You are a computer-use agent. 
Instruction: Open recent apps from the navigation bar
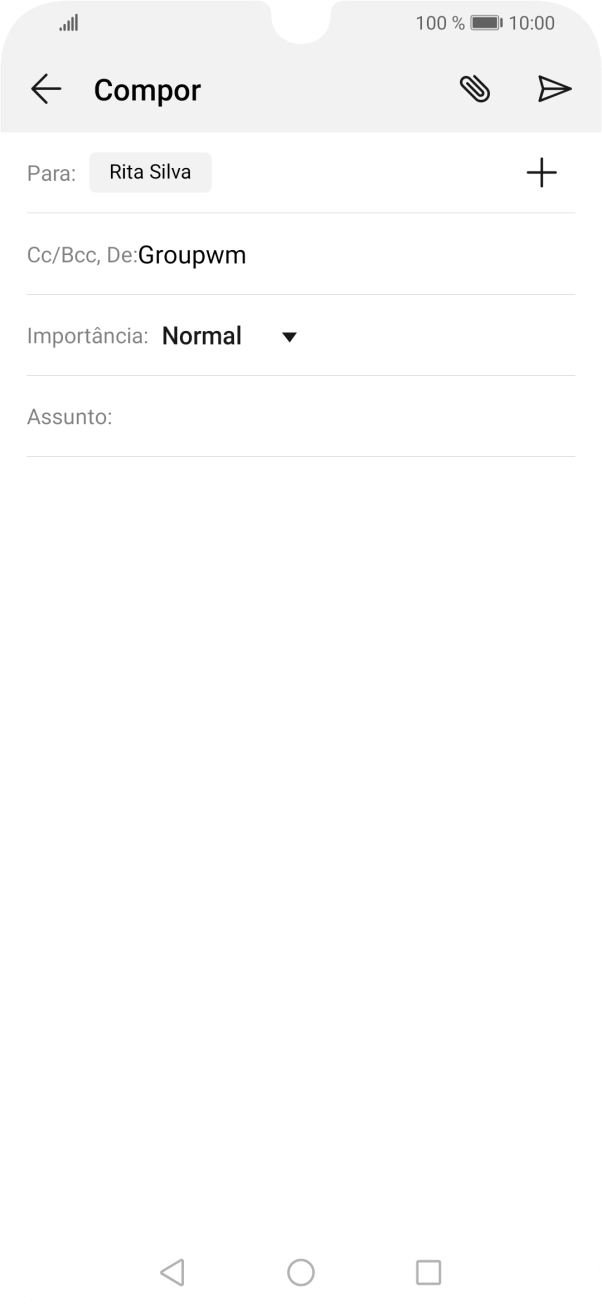[x=428, y=1272]
